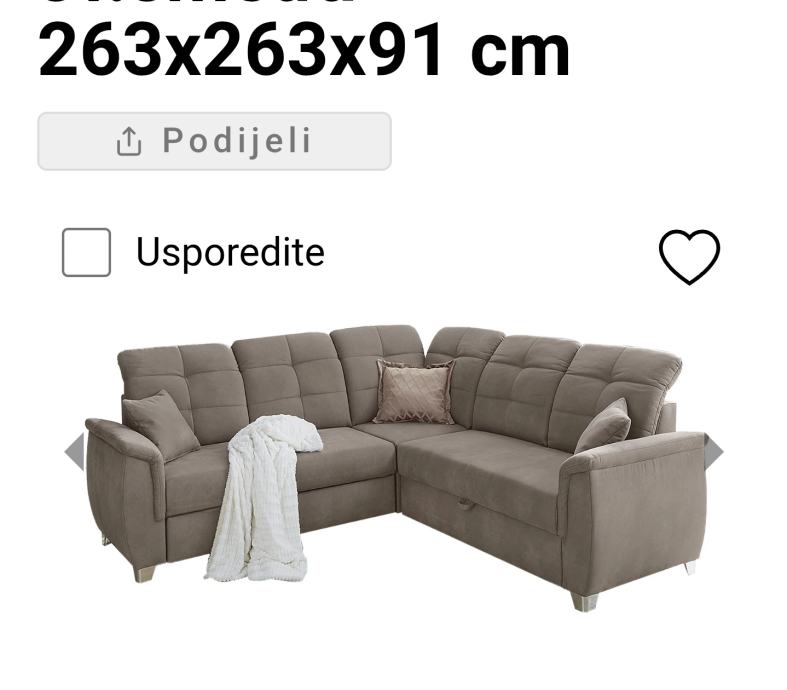Tick the Usporedite compare checkbox
Screen dimensions: 787x690
point(87,252)
